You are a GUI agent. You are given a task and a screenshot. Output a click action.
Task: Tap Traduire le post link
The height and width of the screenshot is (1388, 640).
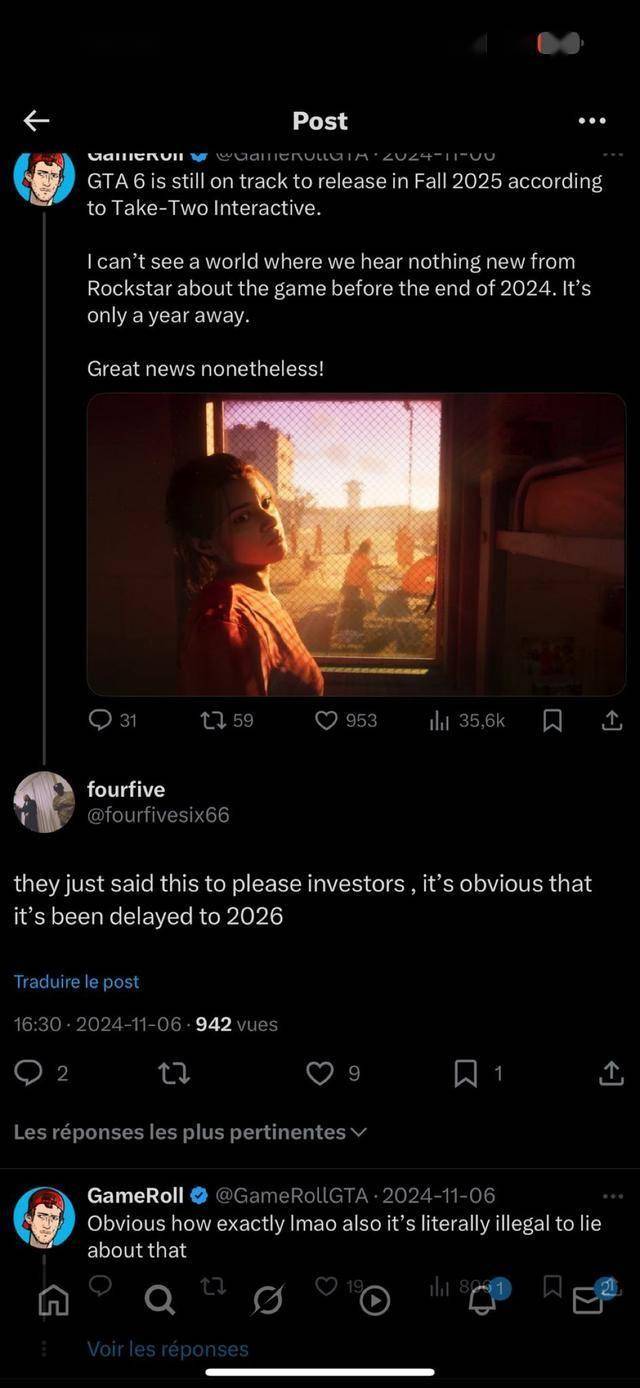pos(76,982)
